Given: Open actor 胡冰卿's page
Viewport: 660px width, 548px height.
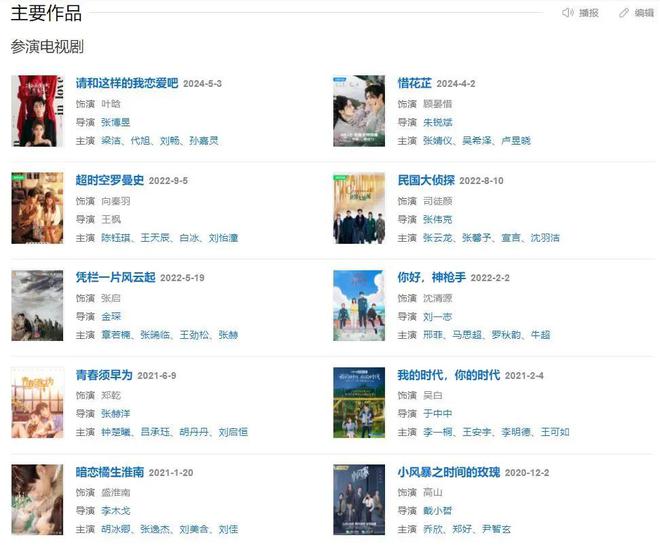Looking at the screenshot, I should coord(116,529).
